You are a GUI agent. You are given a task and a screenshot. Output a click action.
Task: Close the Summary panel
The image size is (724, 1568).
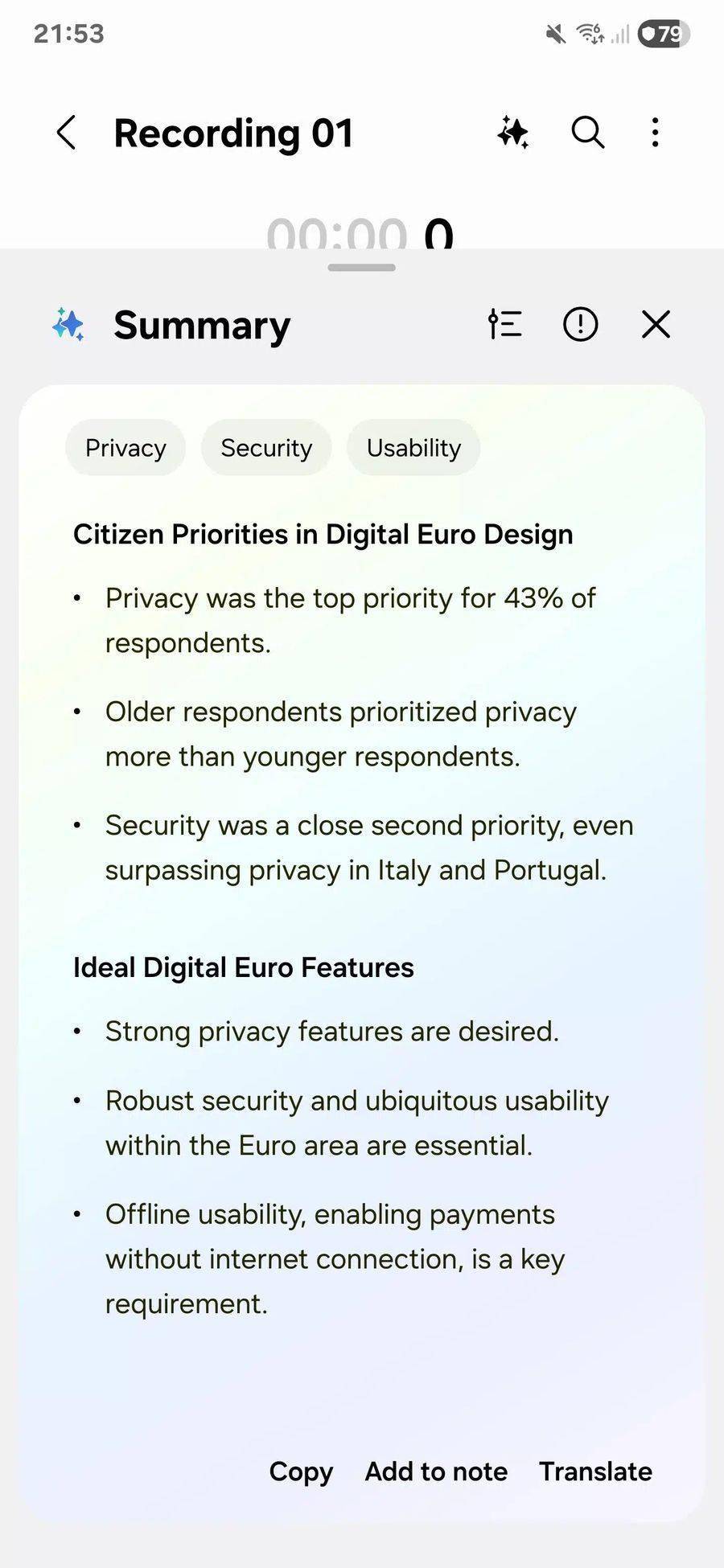click(x=656, y=325)
